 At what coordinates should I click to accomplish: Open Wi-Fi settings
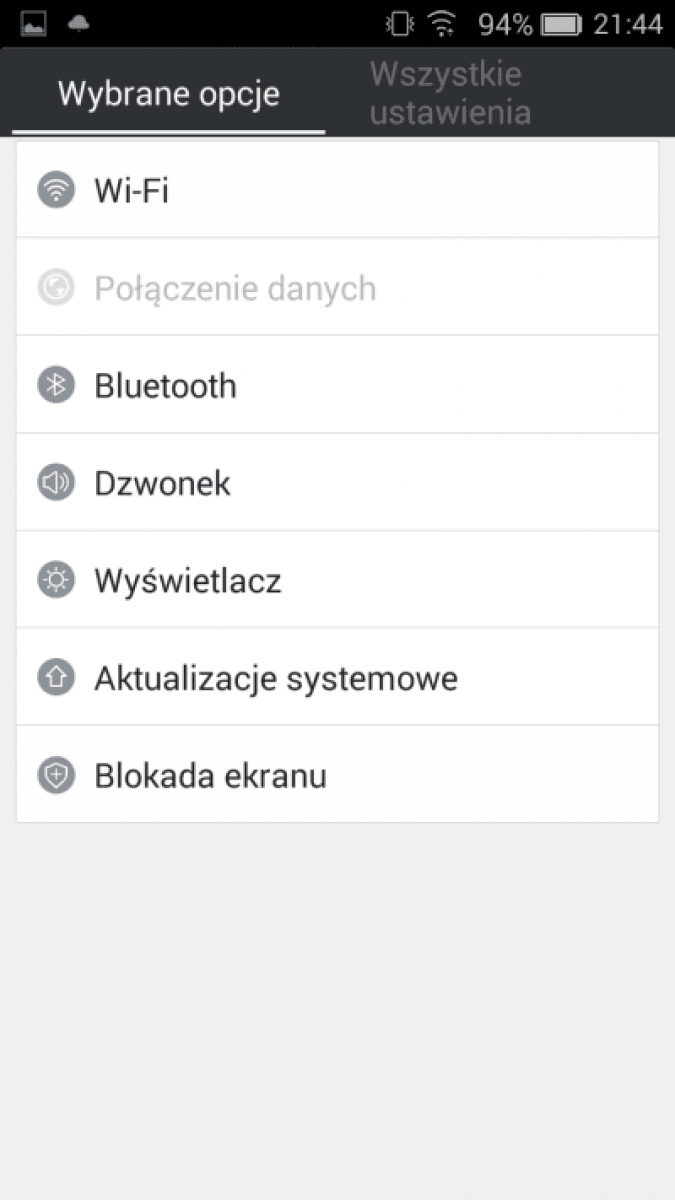(x=336, y=190)
